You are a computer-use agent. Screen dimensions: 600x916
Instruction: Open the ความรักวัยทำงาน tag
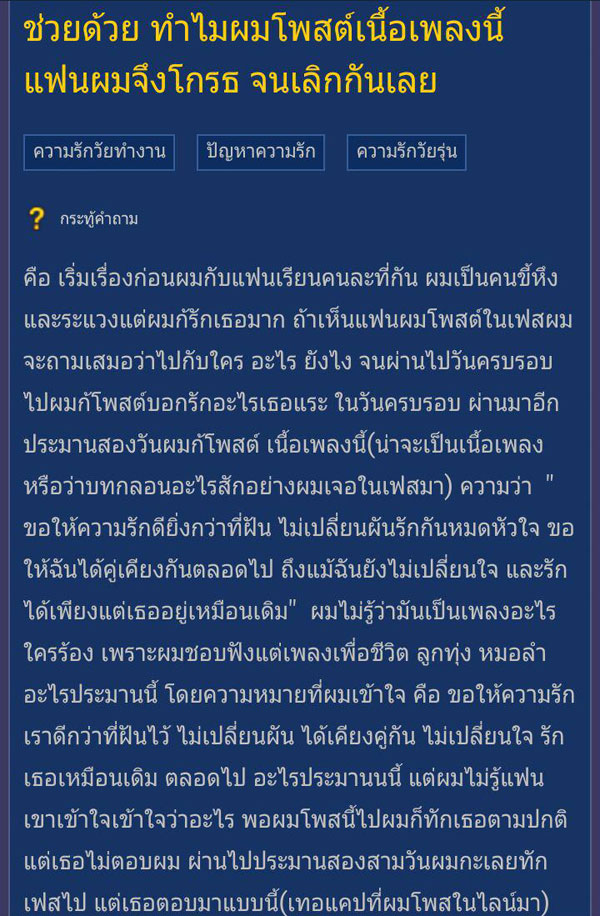[x=98, y=153]
